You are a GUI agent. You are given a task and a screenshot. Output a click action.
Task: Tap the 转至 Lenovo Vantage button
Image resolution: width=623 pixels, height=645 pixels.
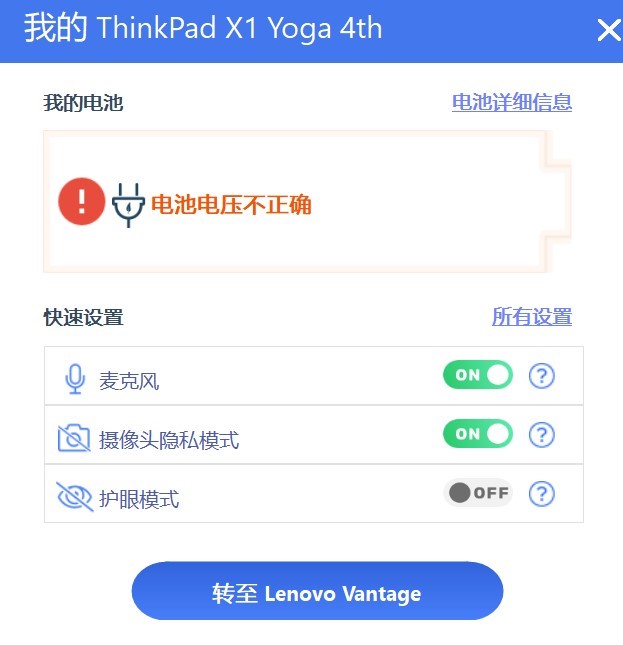click(317, 594)
